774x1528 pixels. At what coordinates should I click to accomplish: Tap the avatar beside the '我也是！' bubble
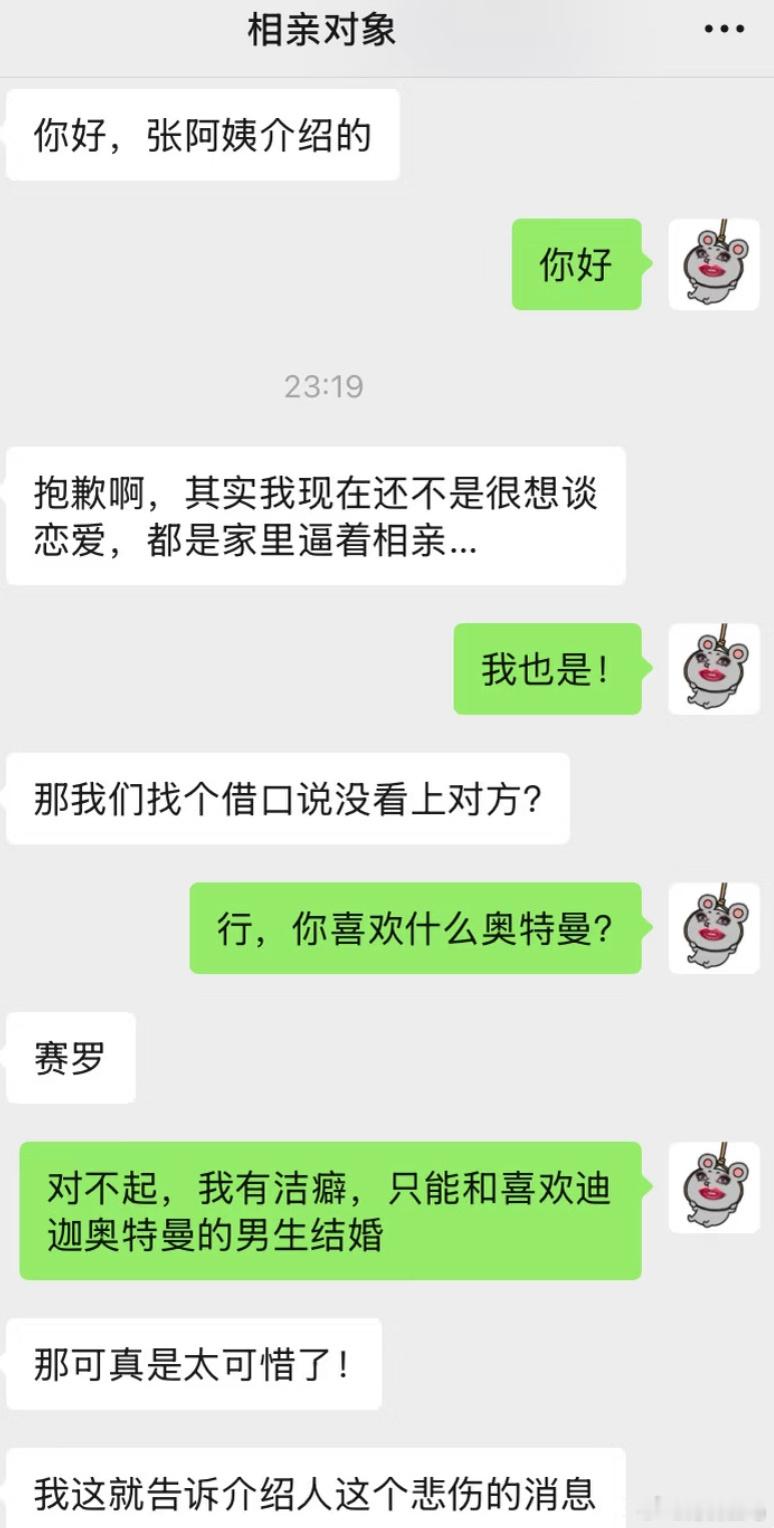click(x=713, y=670)
